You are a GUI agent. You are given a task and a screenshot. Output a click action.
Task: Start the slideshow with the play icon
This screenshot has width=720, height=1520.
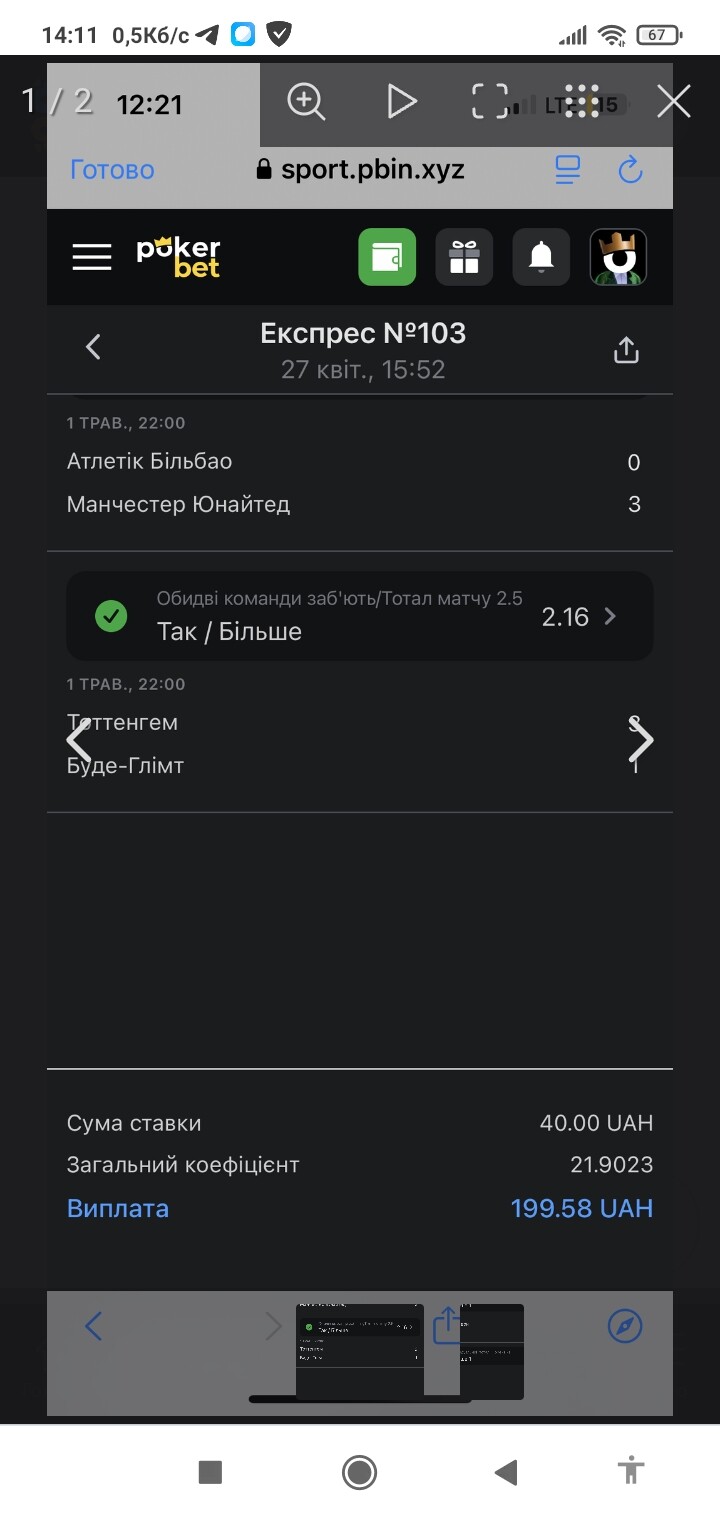401,101
